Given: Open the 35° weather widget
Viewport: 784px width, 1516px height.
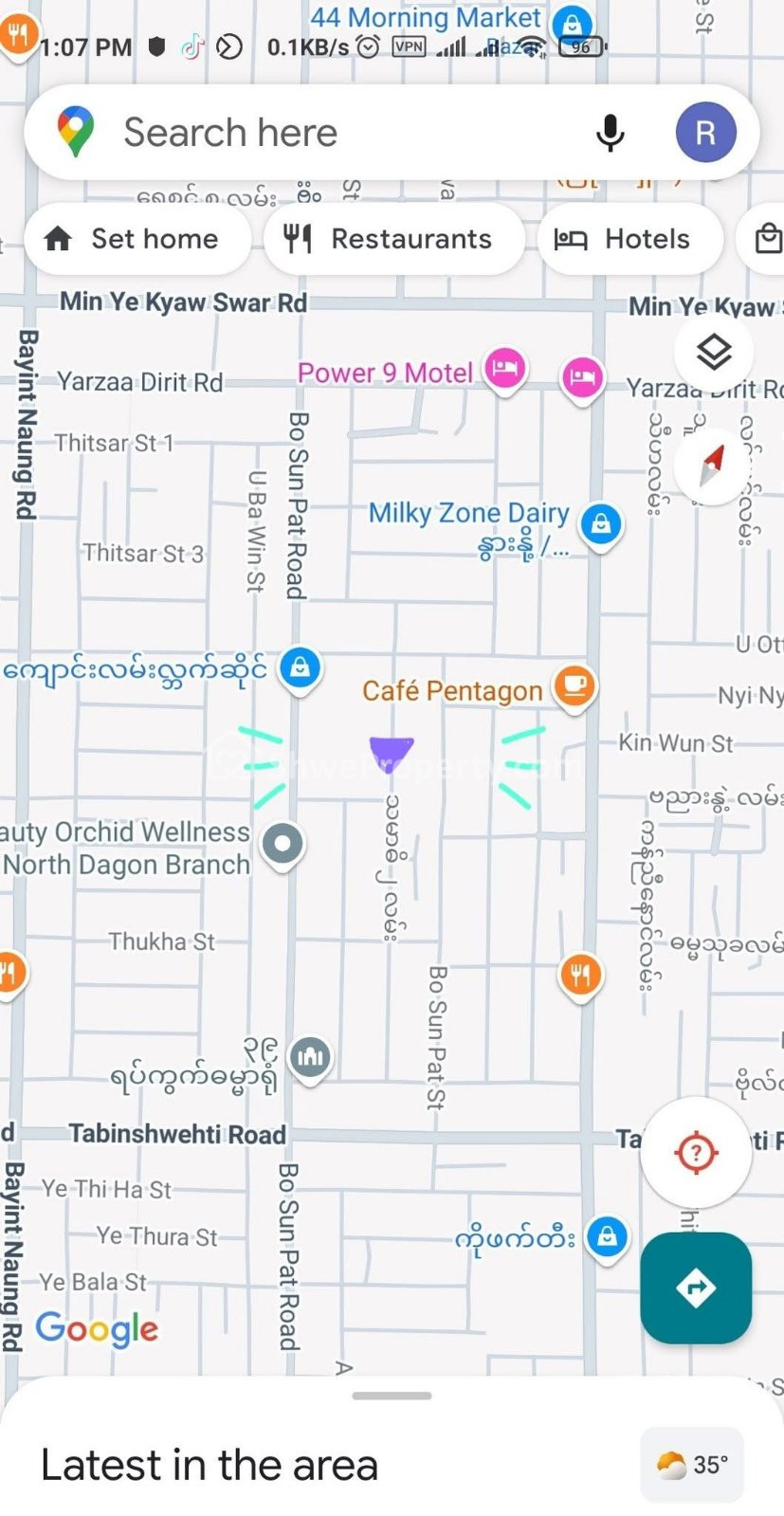Looking at the screenshot, I should pyautogui.click(x=692, y=1465).
